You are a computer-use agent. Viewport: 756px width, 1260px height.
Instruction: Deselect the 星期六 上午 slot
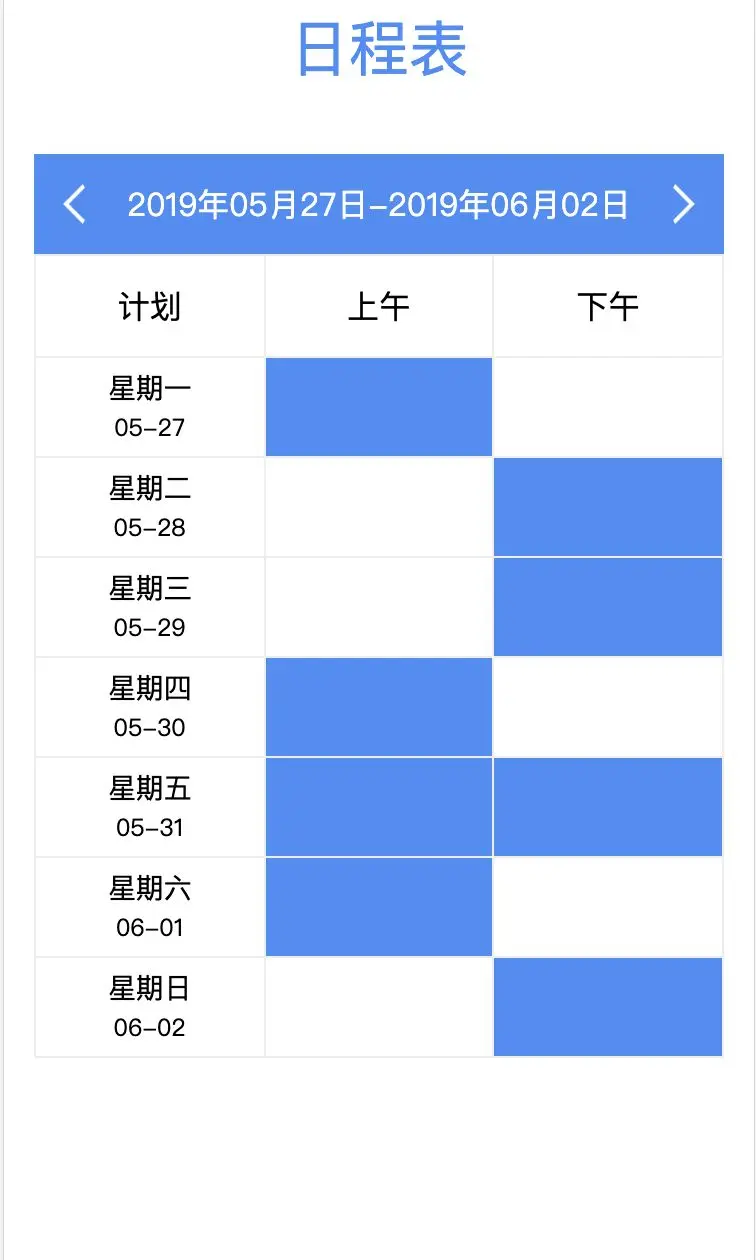[379, 907]
